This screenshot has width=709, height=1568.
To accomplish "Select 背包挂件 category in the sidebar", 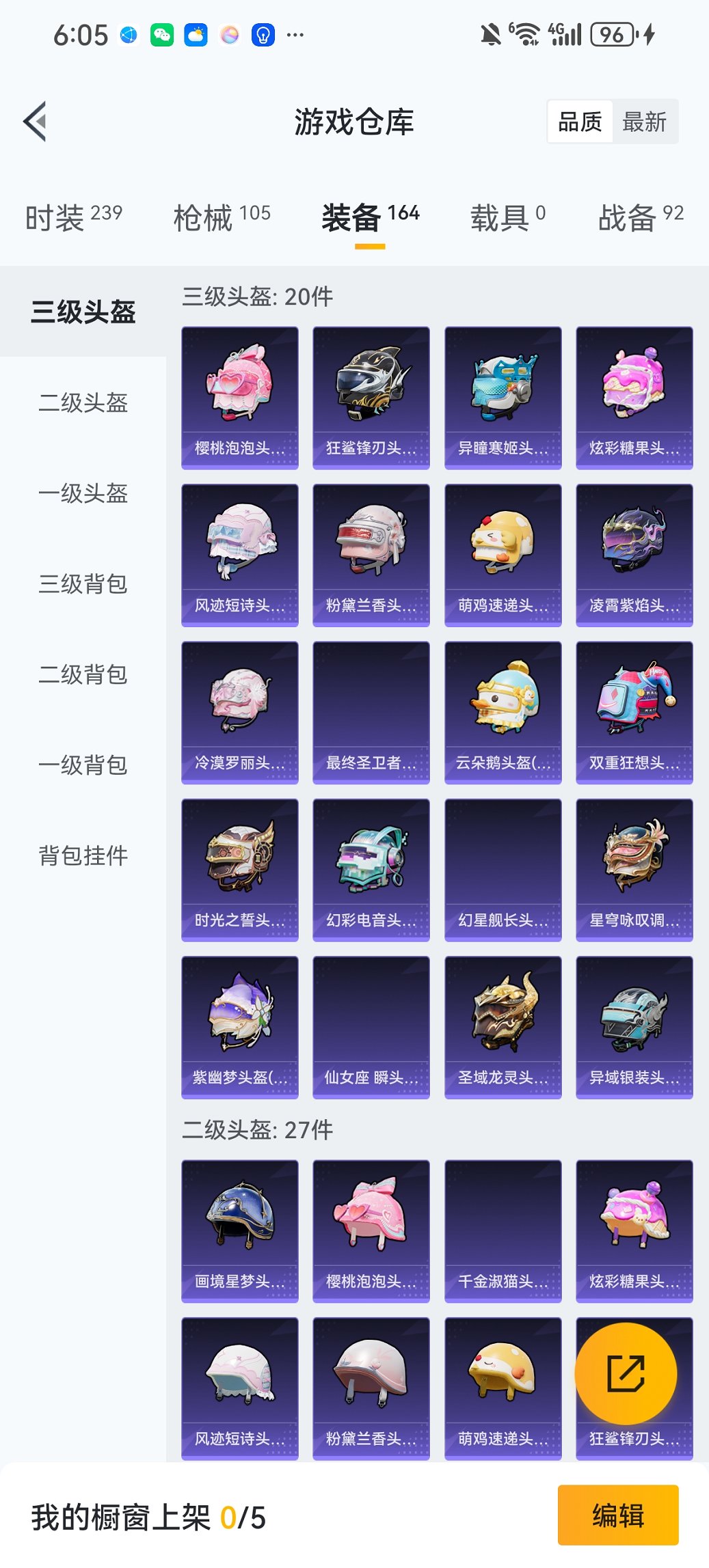I will [x=82, y=855].
